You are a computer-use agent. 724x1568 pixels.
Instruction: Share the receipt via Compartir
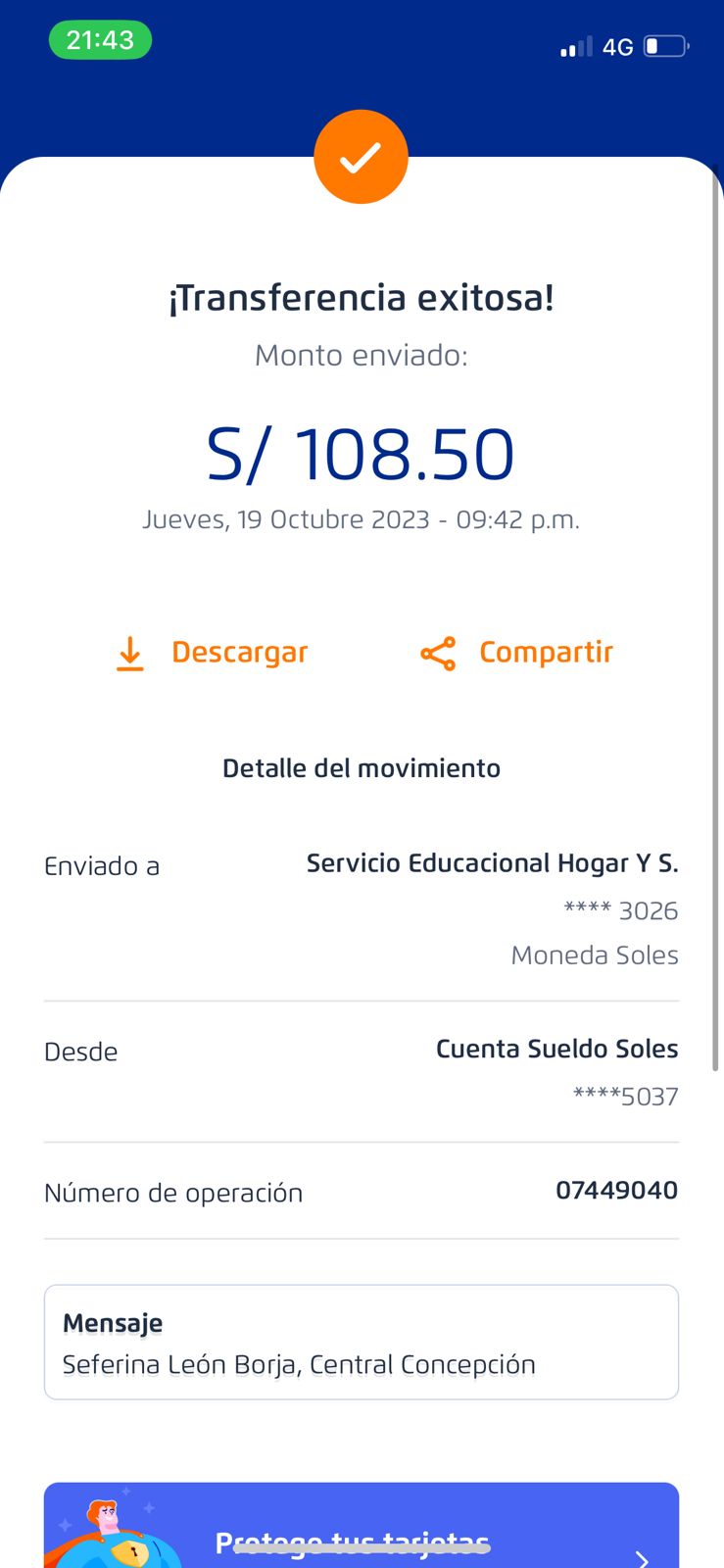[x=516, y=653]
